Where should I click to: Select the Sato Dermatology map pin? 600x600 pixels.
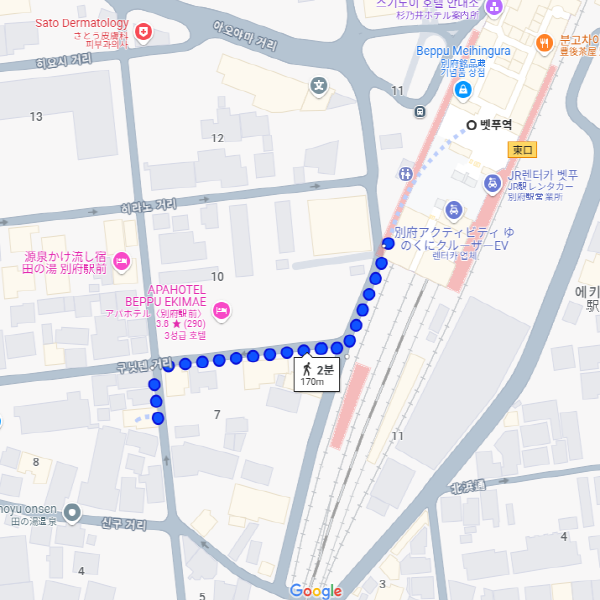coord(145,33)
